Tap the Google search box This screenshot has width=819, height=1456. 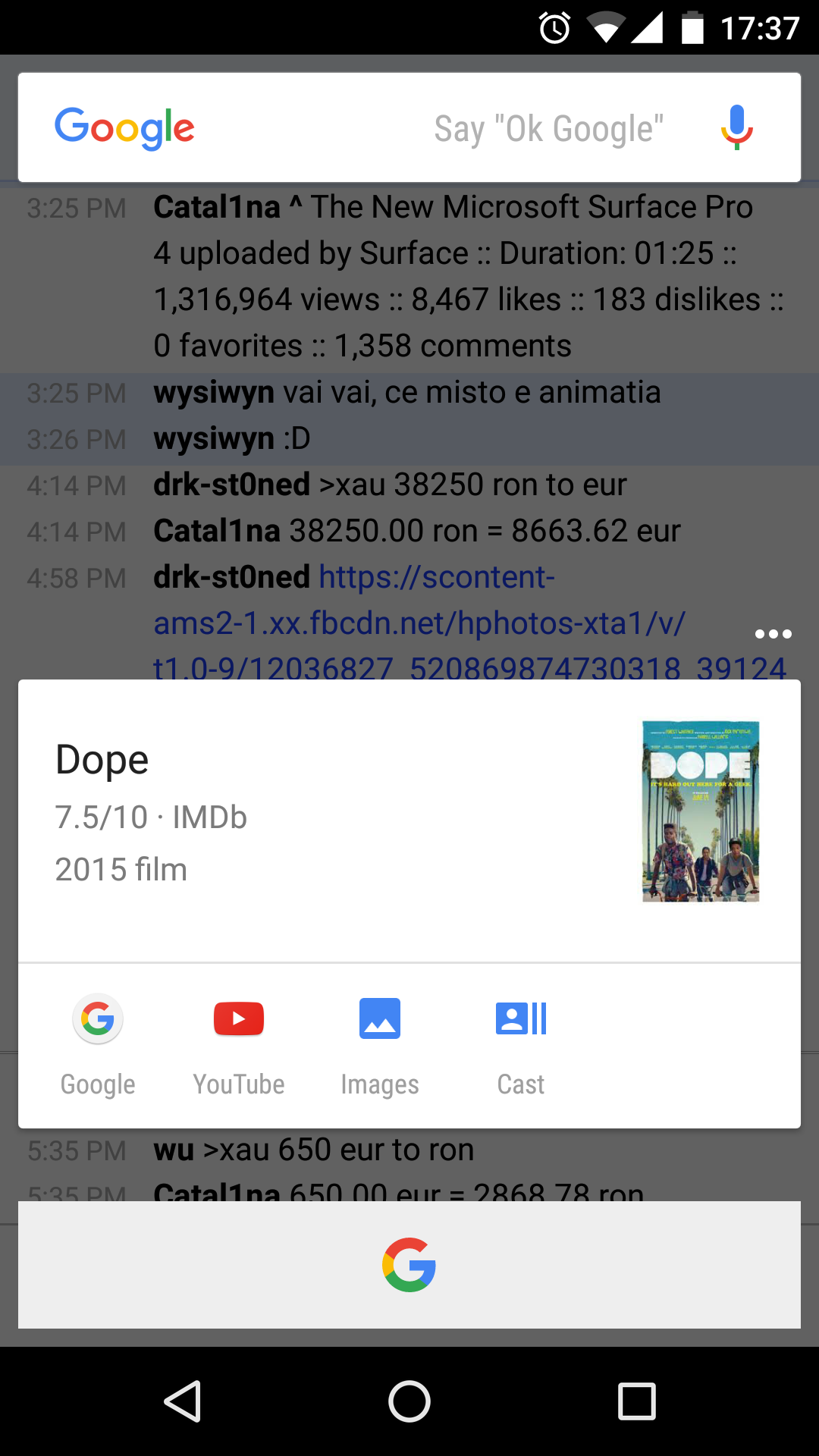pos(409,127)
